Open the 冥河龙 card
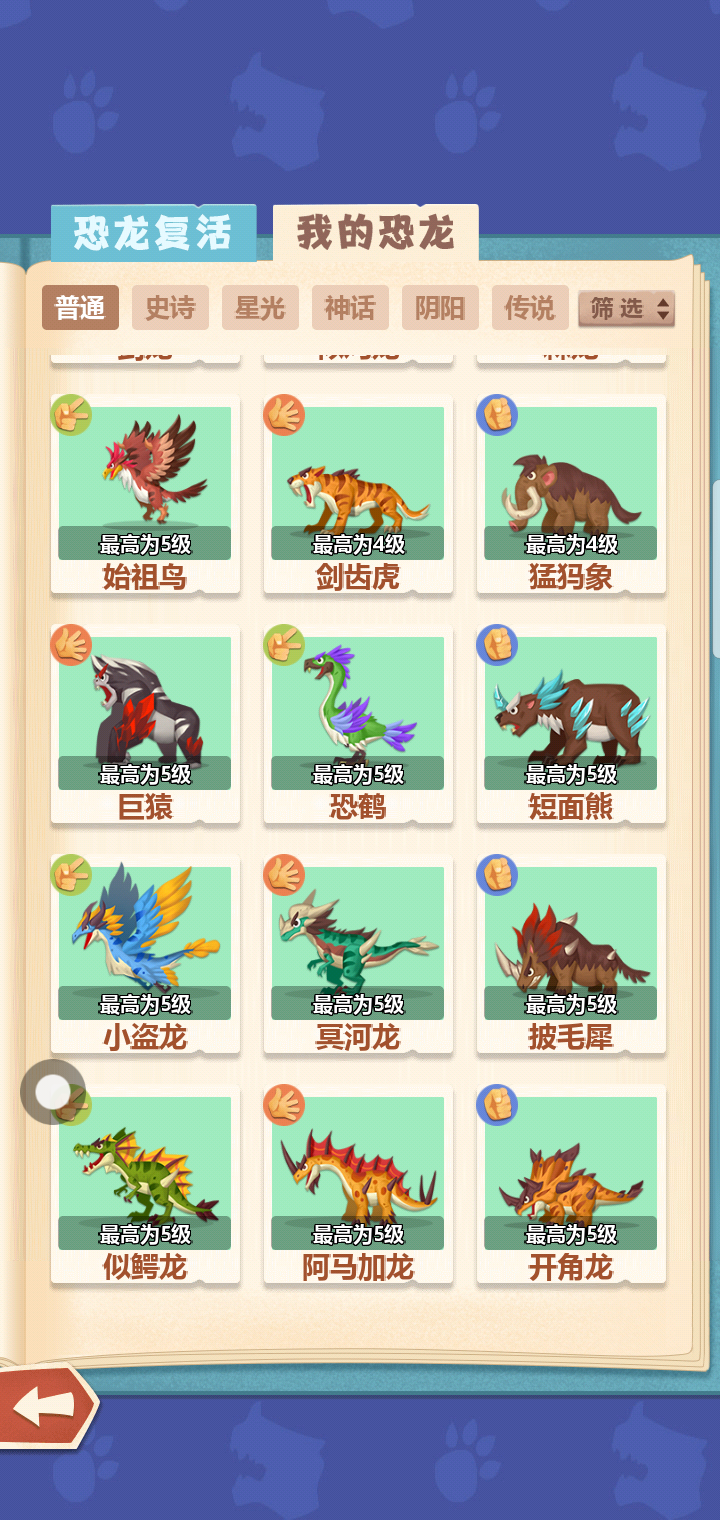 point(358,950)
